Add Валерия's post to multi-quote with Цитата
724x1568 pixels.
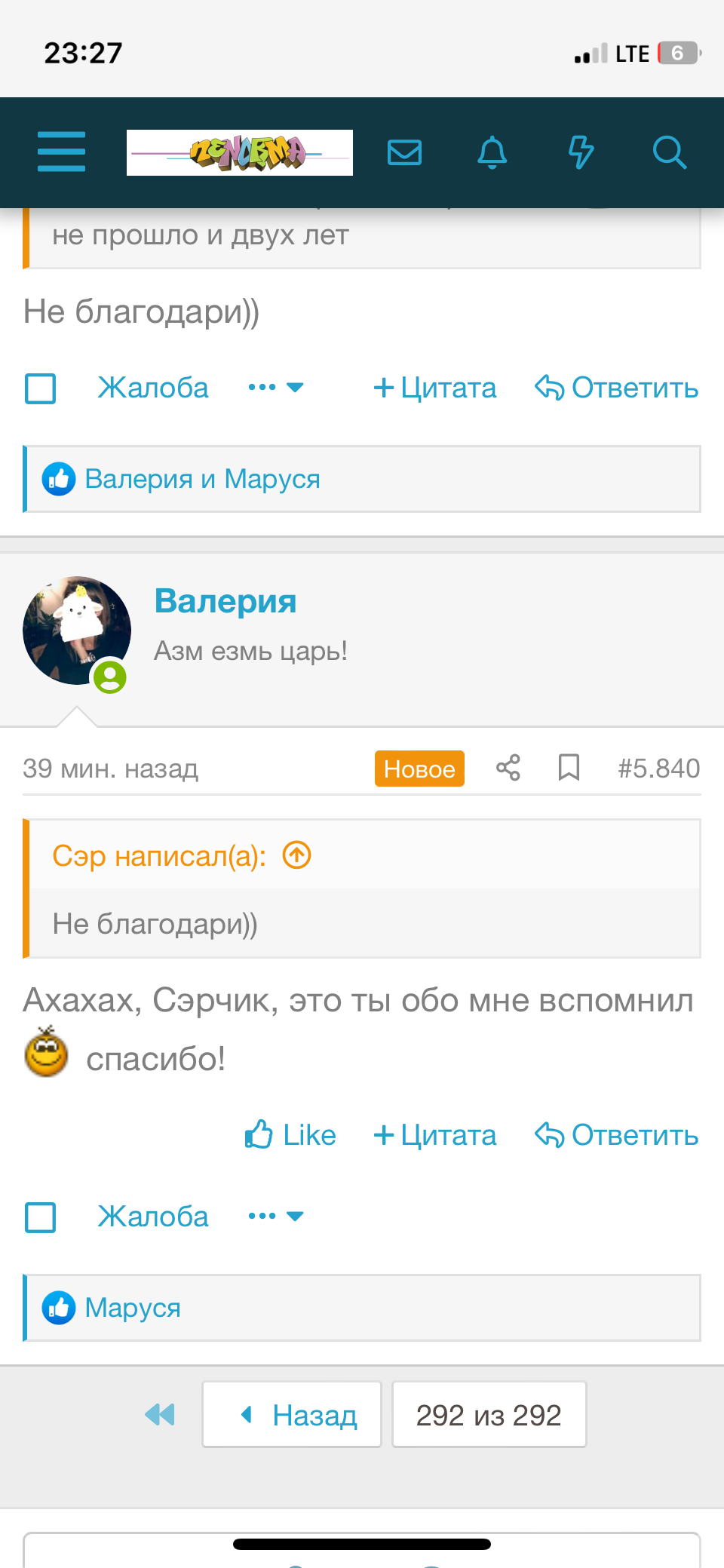435,1135
